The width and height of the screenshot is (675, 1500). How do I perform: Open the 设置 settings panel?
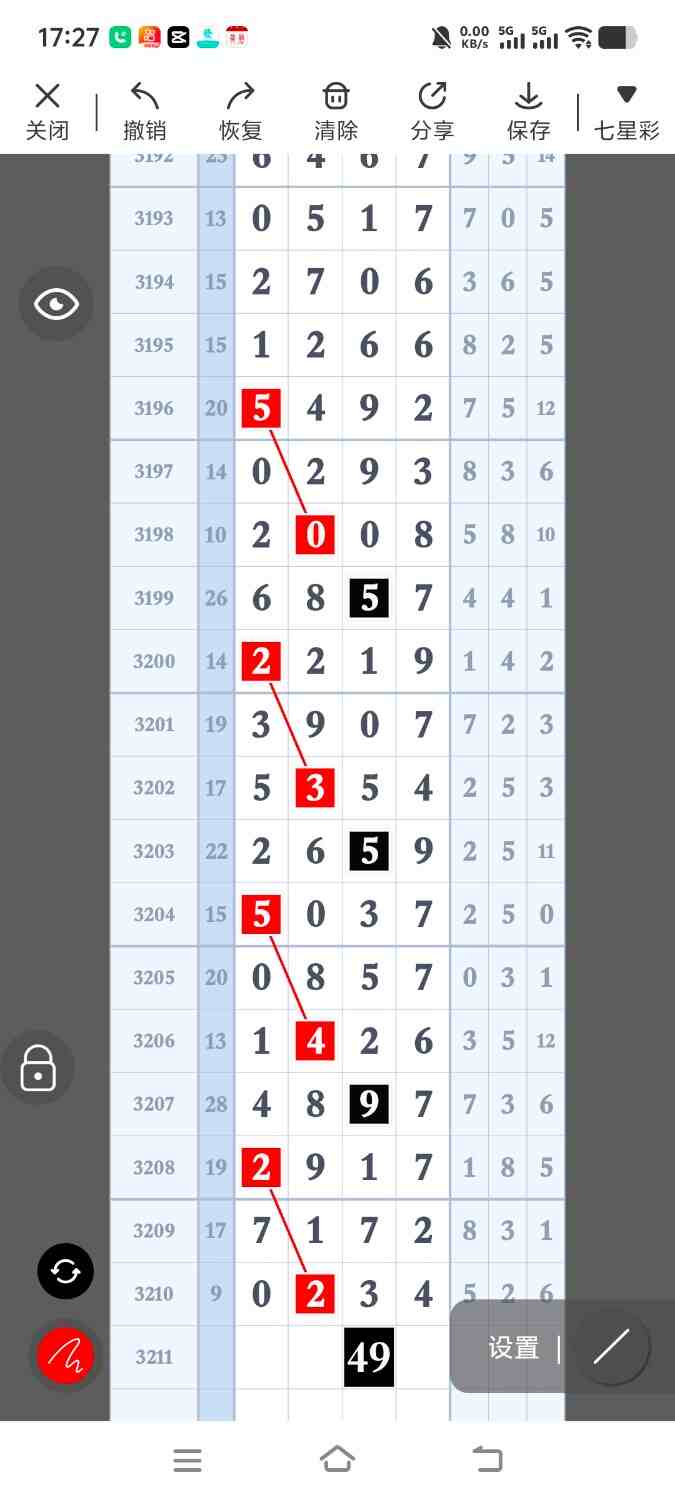514,1348
